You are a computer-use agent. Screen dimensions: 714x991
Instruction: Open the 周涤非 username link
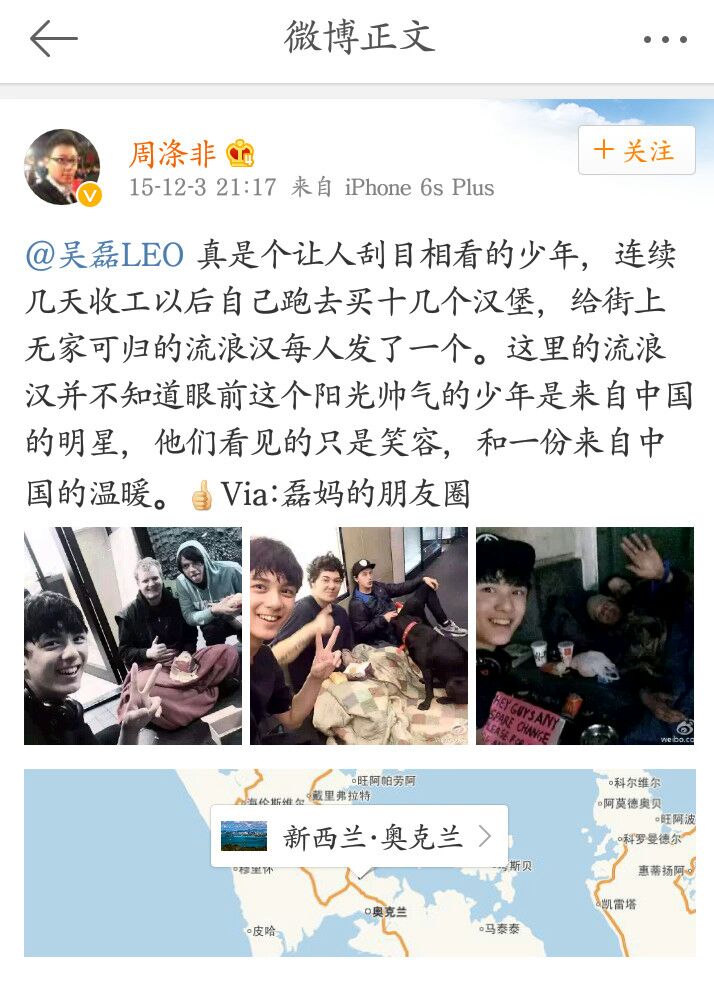click(172, 153)
